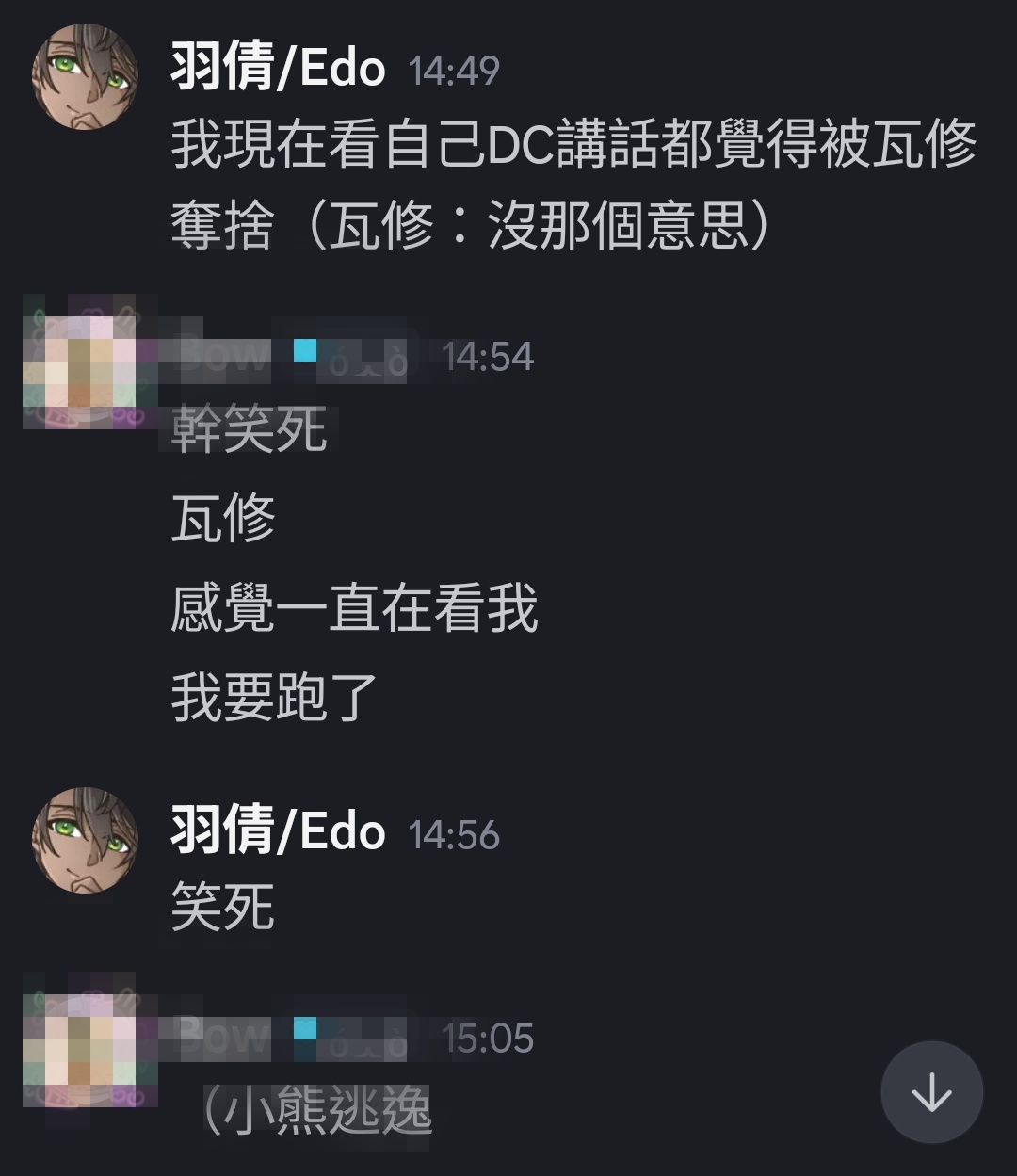1017x1176 pixels.
Task: Jump to the latest messages with down arrow
Action: (x=931, y=1093)
